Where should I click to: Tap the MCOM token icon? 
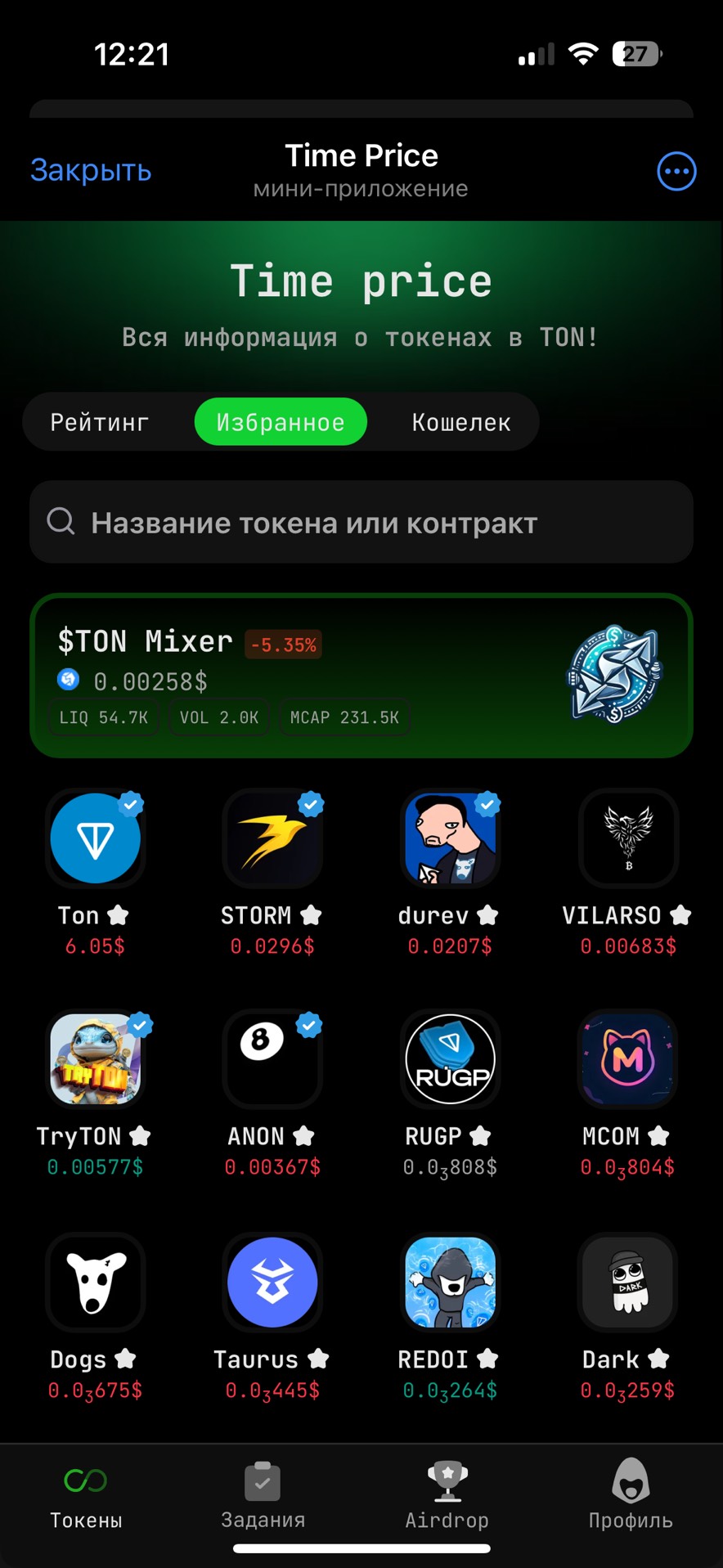click(x=627, y=1058)
